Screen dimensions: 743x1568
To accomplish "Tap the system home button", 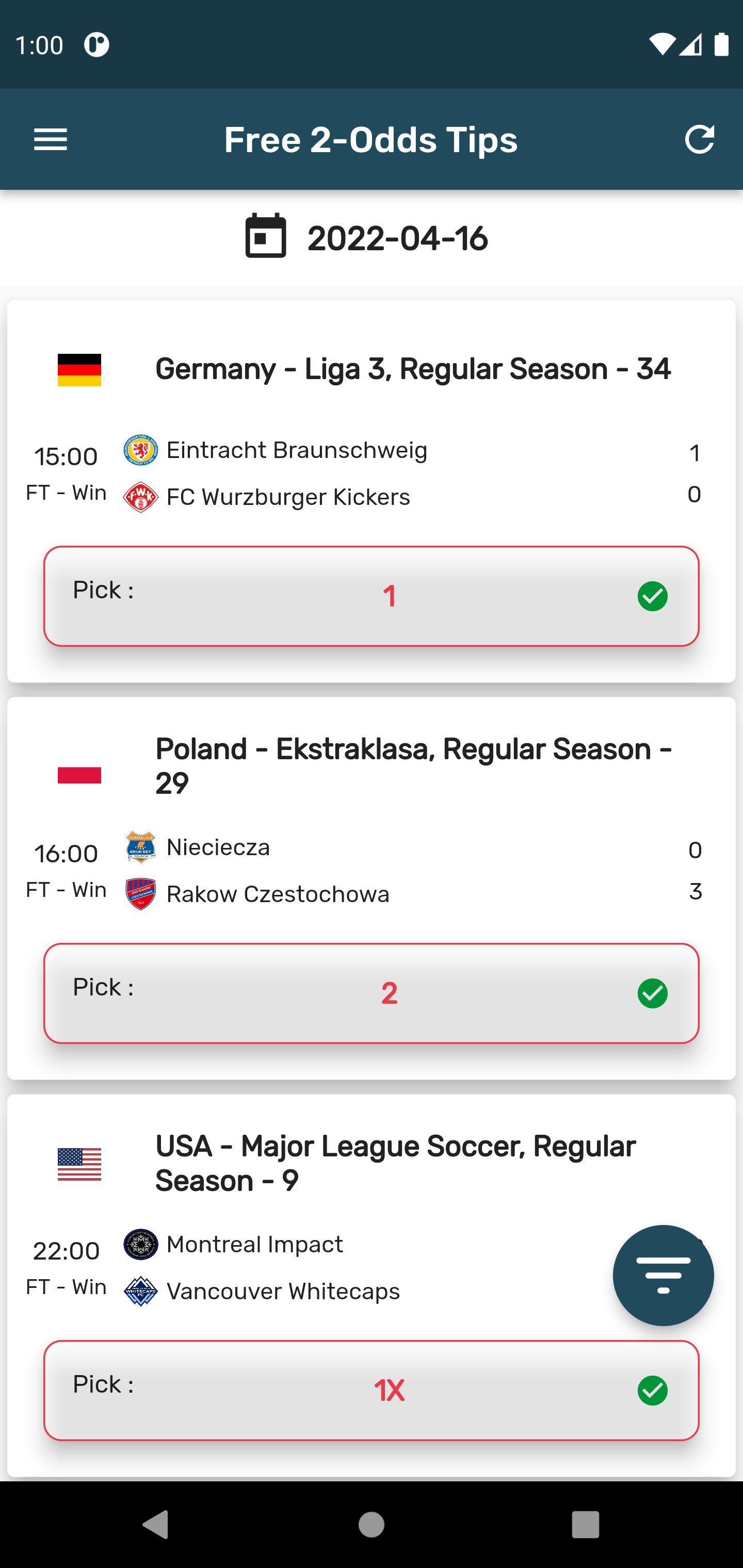I will point(372,1524).
